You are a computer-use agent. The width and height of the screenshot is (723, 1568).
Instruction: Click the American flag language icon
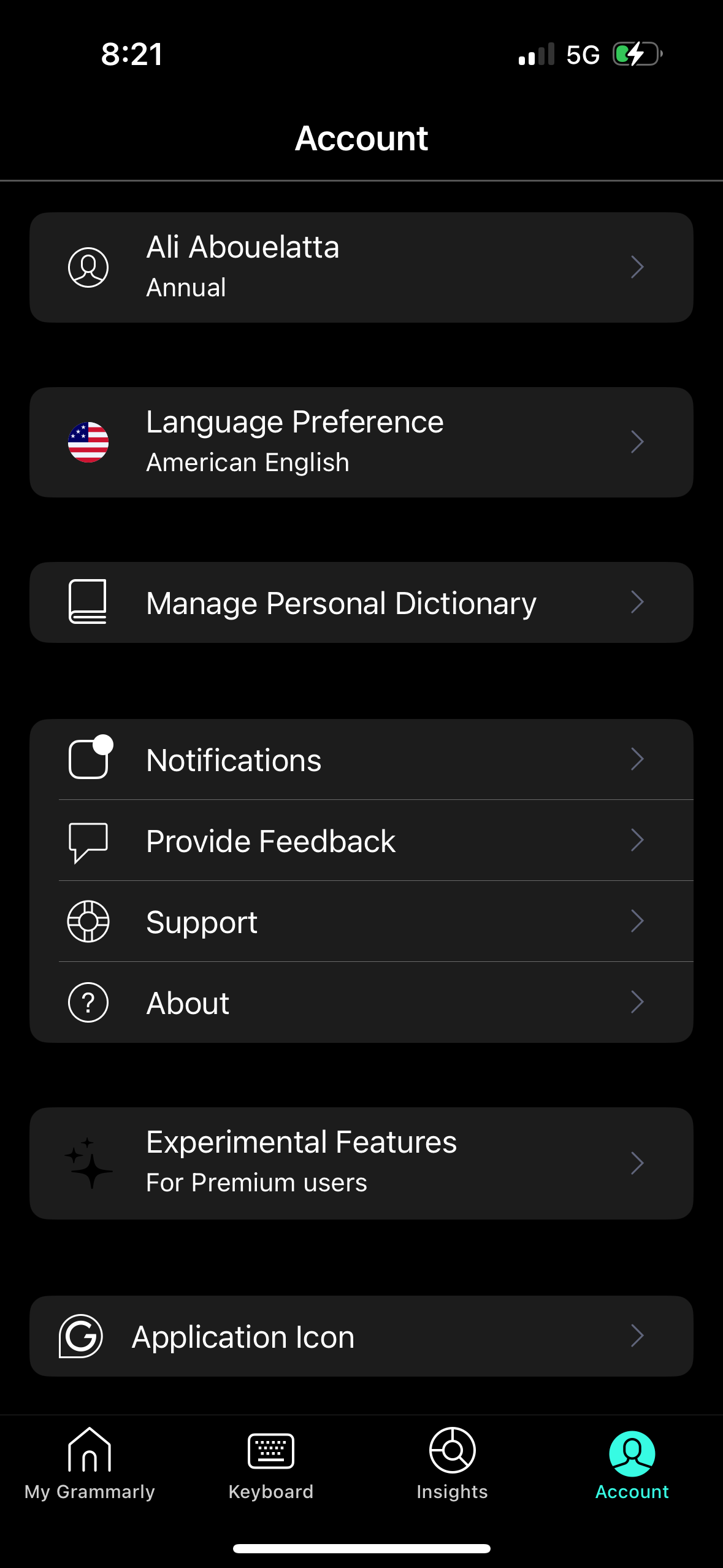[88, 442]
